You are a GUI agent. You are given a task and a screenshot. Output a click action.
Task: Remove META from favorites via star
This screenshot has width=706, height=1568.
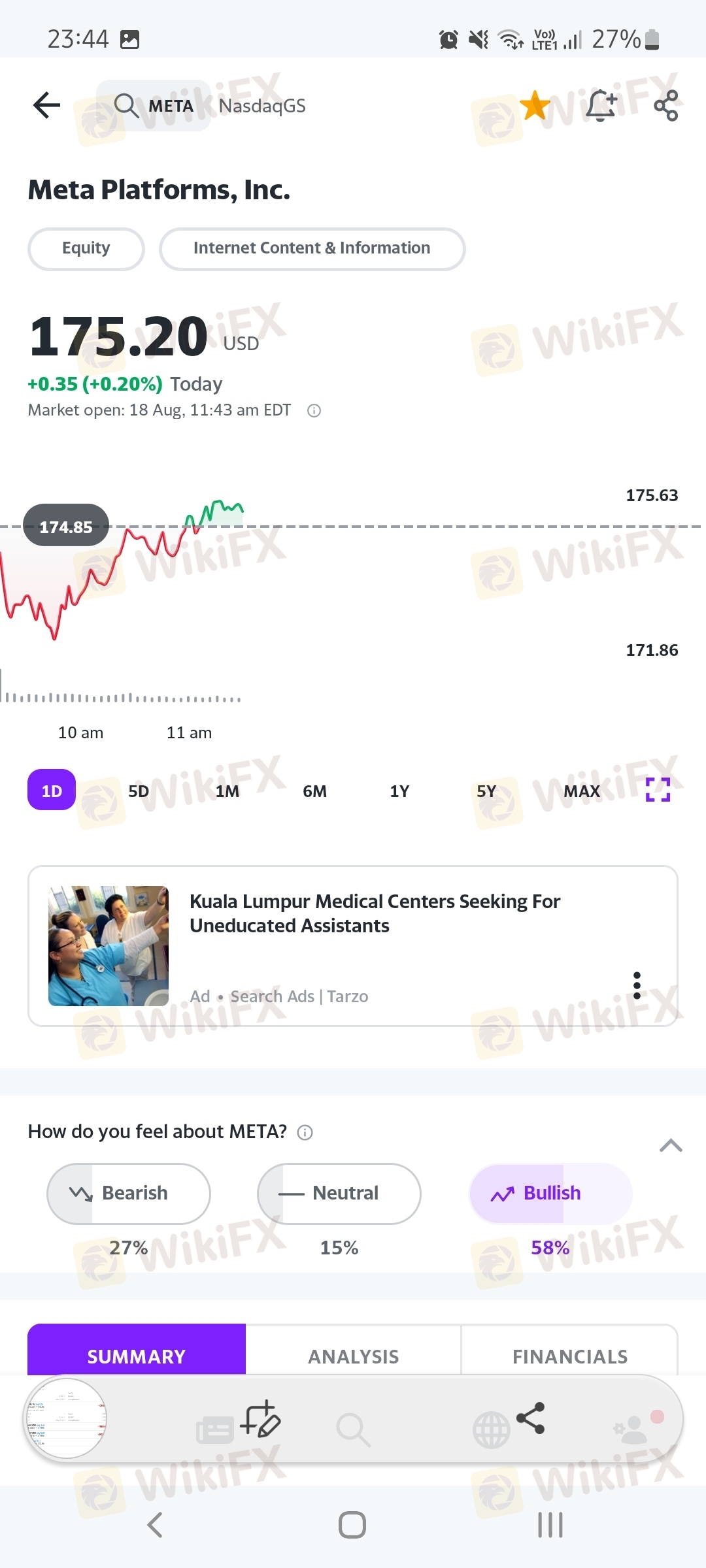point(535,105)
